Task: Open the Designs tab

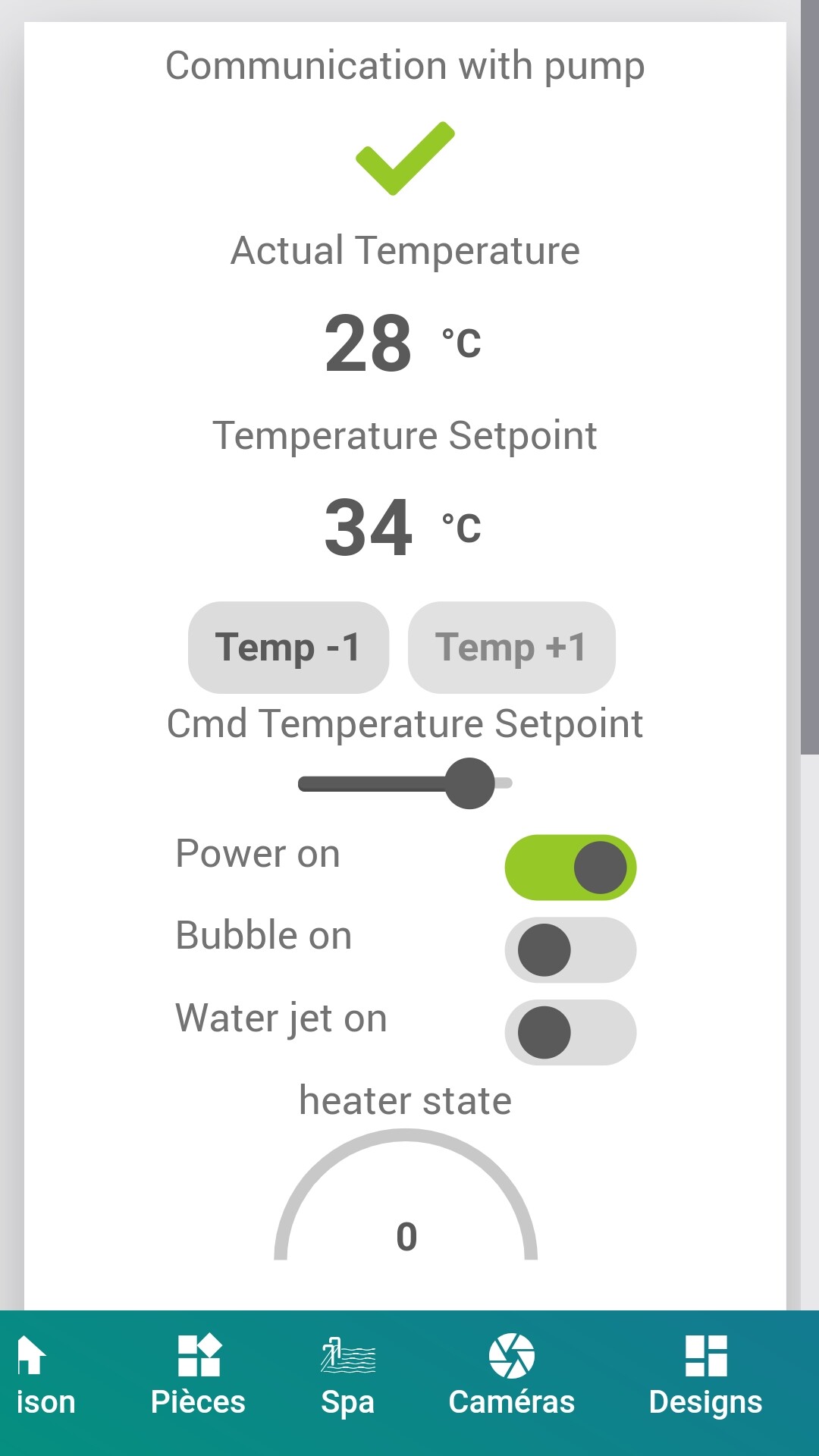Action: [x=706, y=1376]
